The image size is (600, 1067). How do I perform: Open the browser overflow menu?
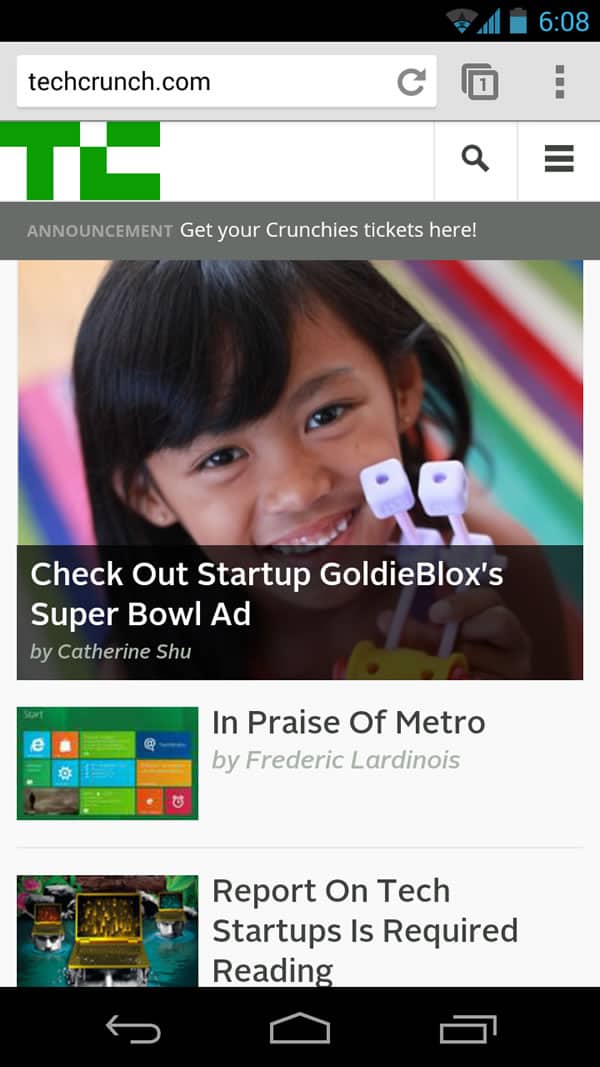(559, 82)
